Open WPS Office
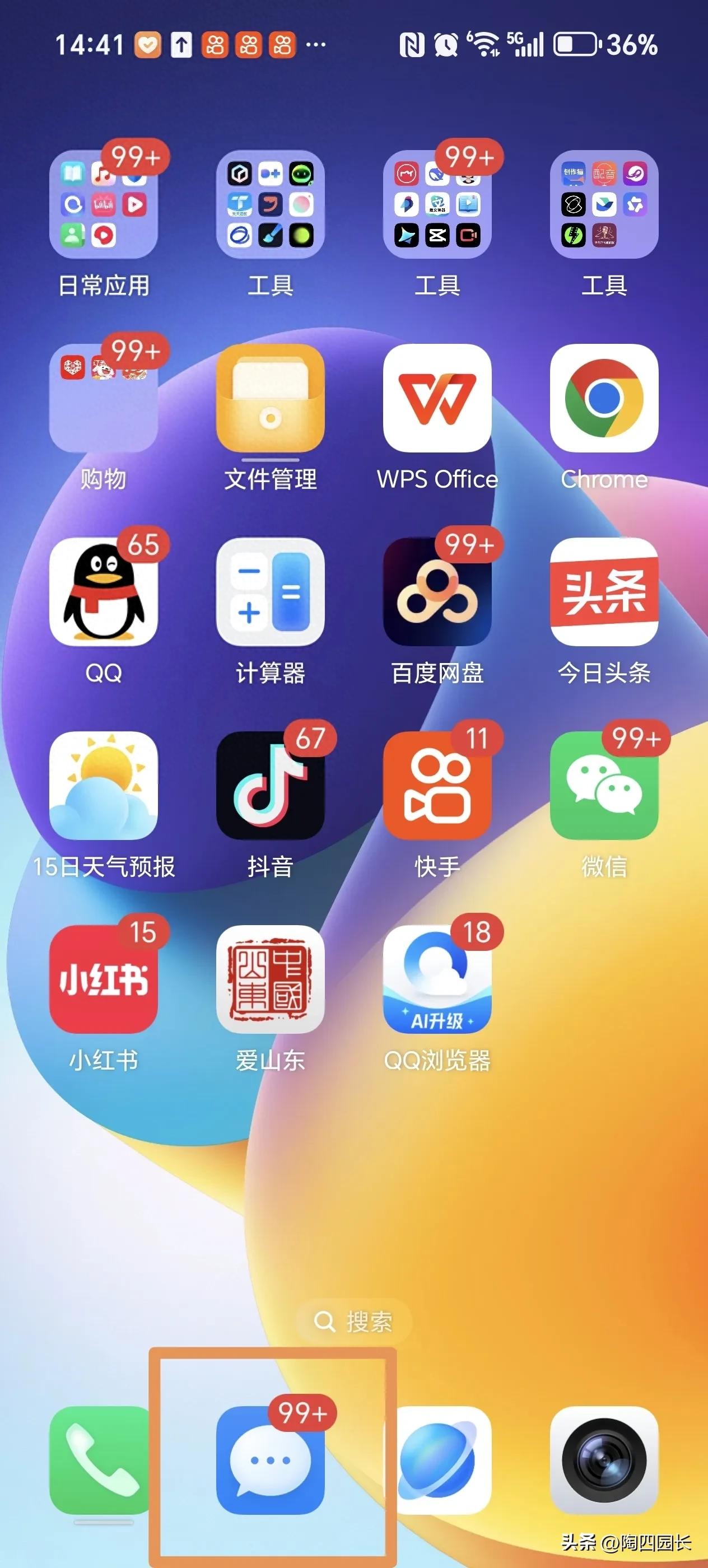 click(437, 398)
